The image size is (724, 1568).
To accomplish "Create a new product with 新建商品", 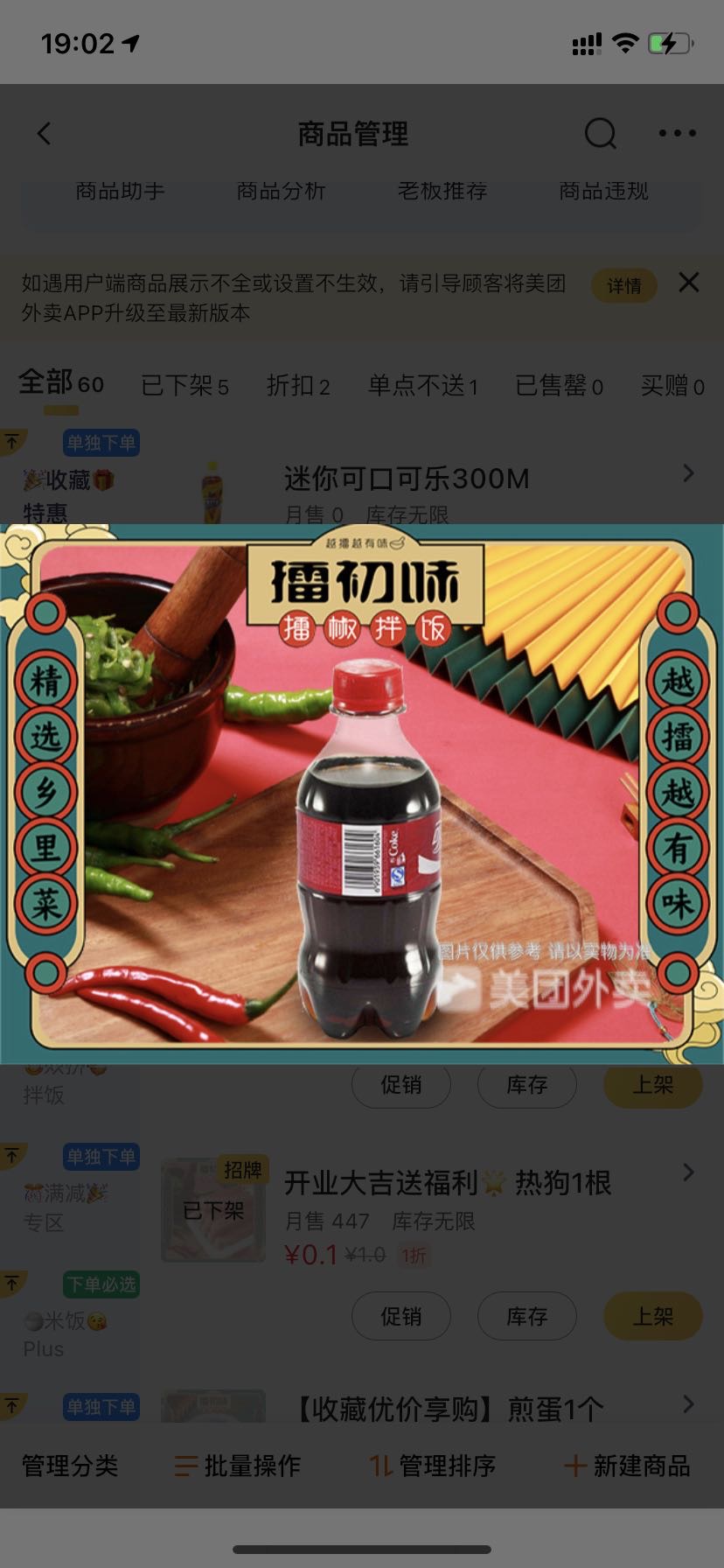I will pyautogui.click(x=628, y=1466).
